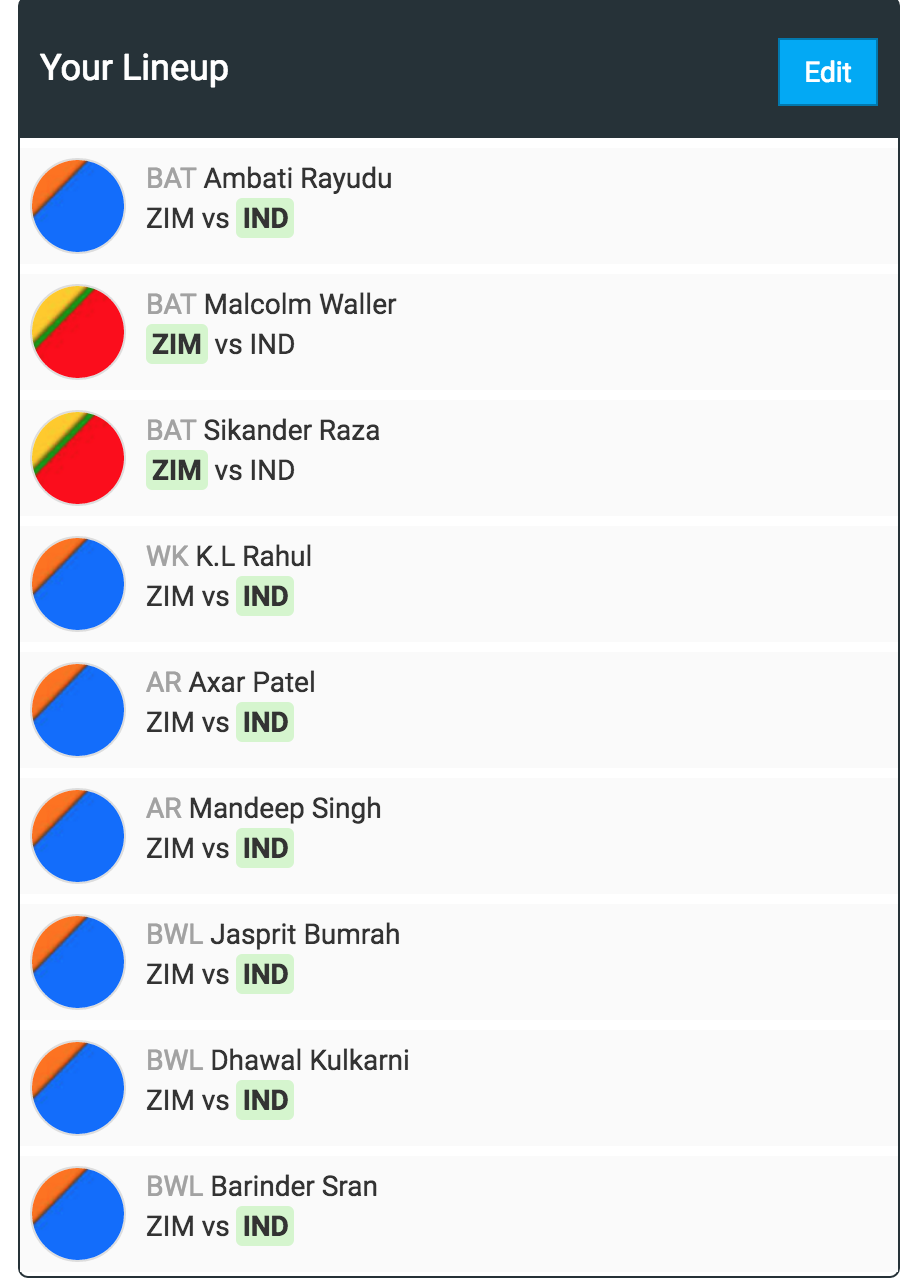Click Ambati Rayudu's team logo icon
902x1286 pixels.
pyautogui.click(x=77, y=205)
